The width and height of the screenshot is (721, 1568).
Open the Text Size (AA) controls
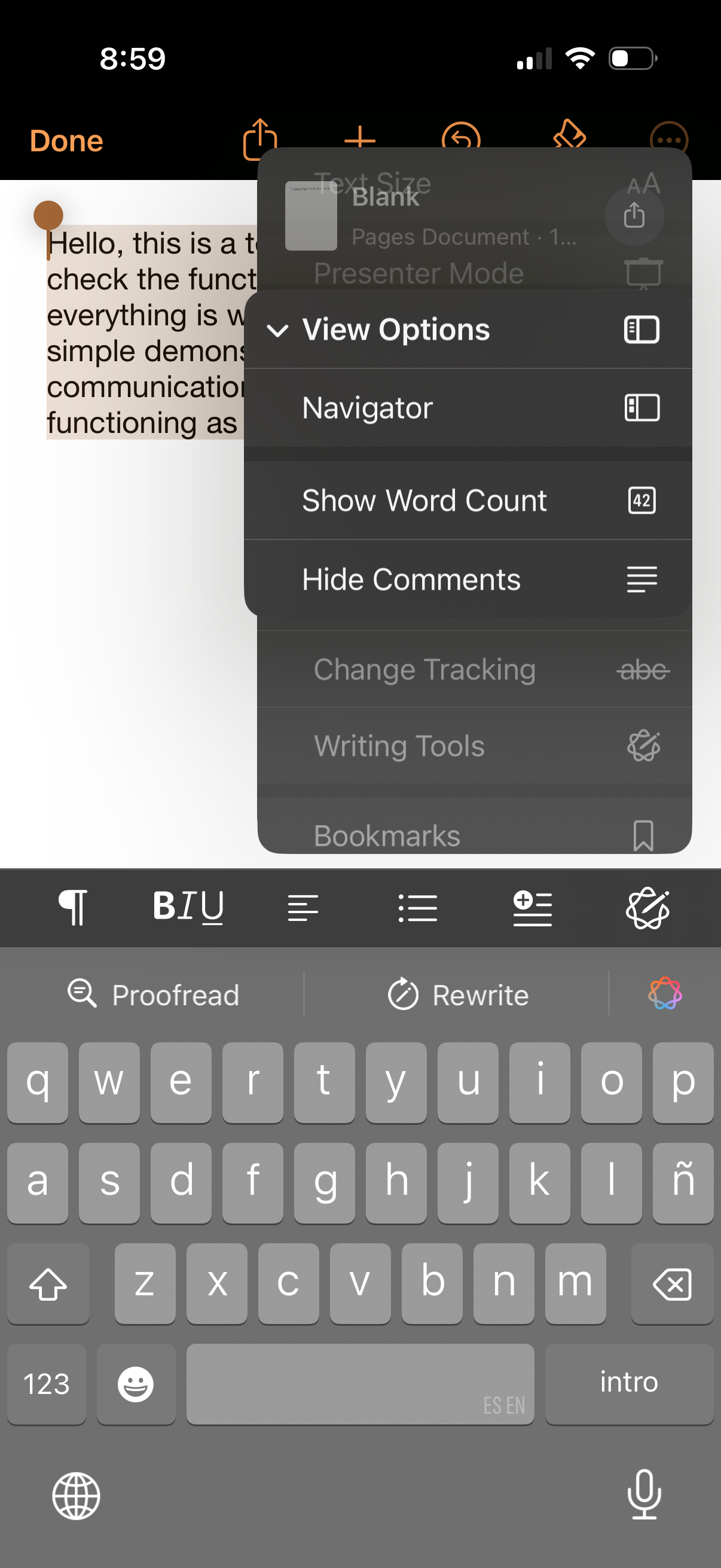644,182
